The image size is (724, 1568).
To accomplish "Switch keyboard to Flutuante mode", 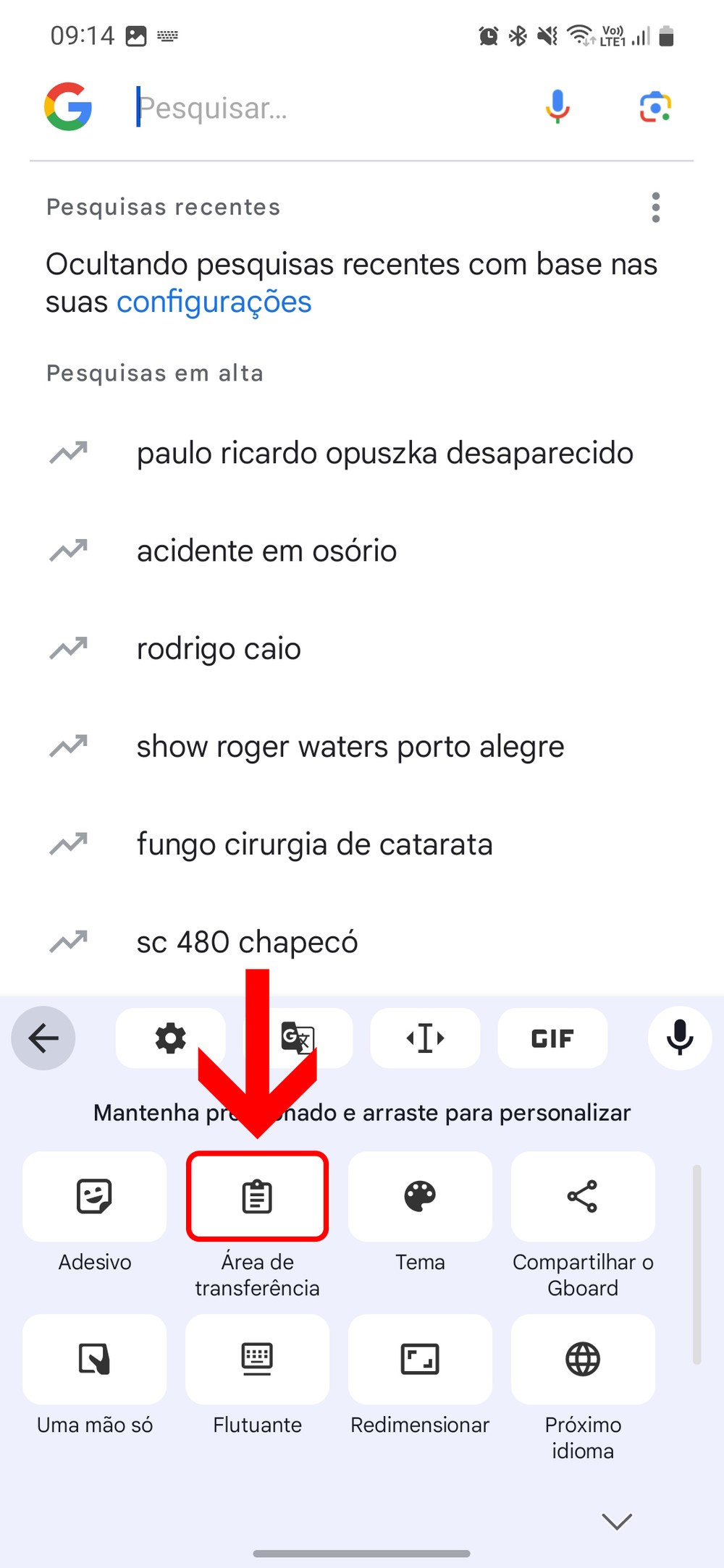I will tap(257, 1360).
